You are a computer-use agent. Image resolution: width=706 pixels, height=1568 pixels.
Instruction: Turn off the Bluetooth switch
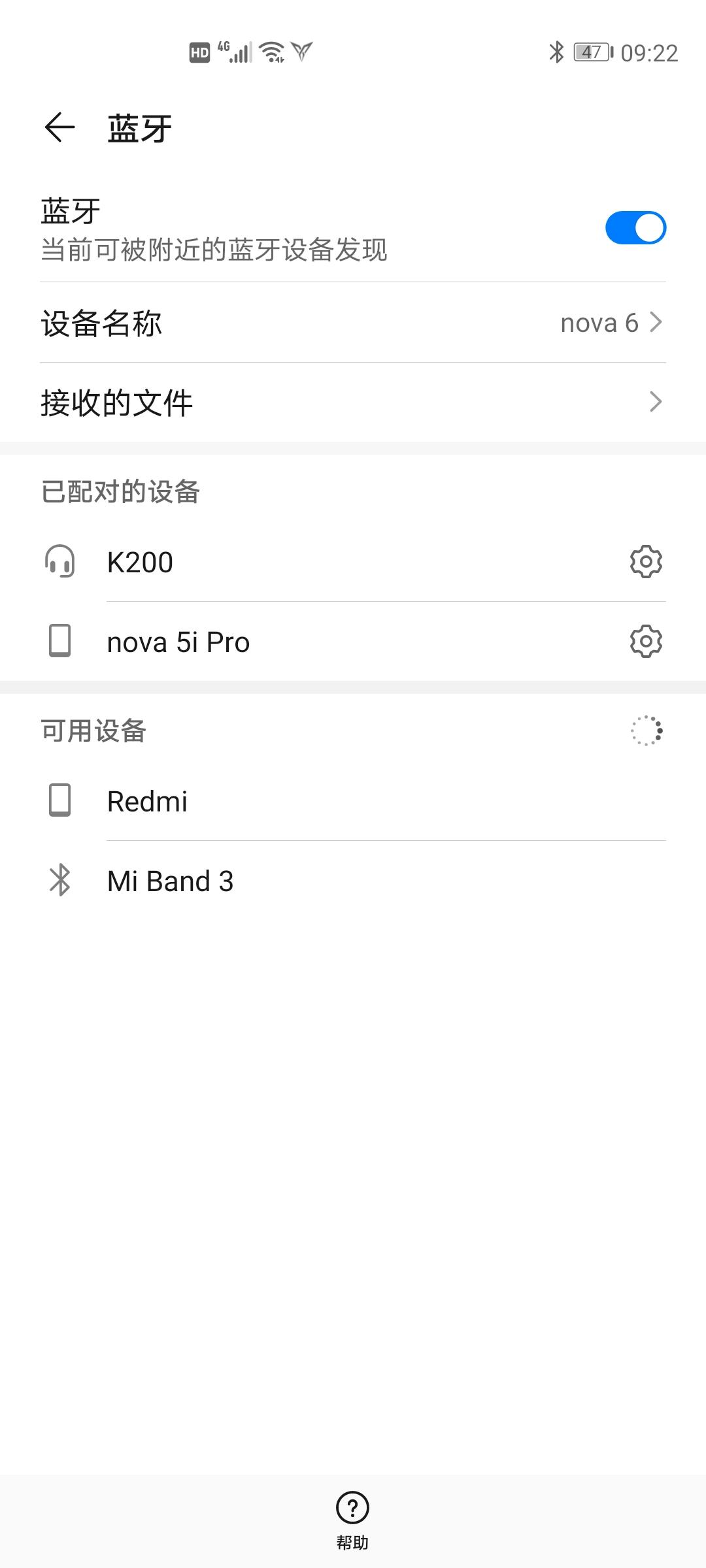[x=635, y=228]
